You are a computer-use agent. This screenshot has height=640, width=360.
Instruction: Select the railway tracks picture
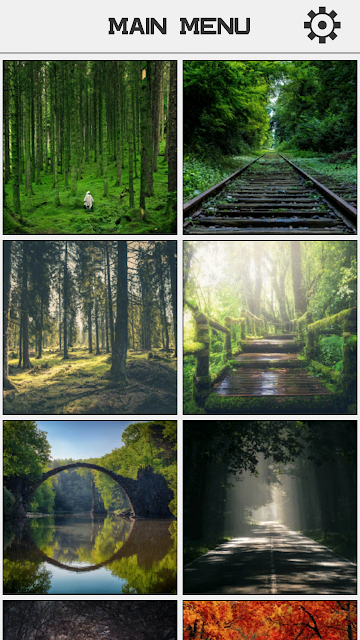click(270, 147)
